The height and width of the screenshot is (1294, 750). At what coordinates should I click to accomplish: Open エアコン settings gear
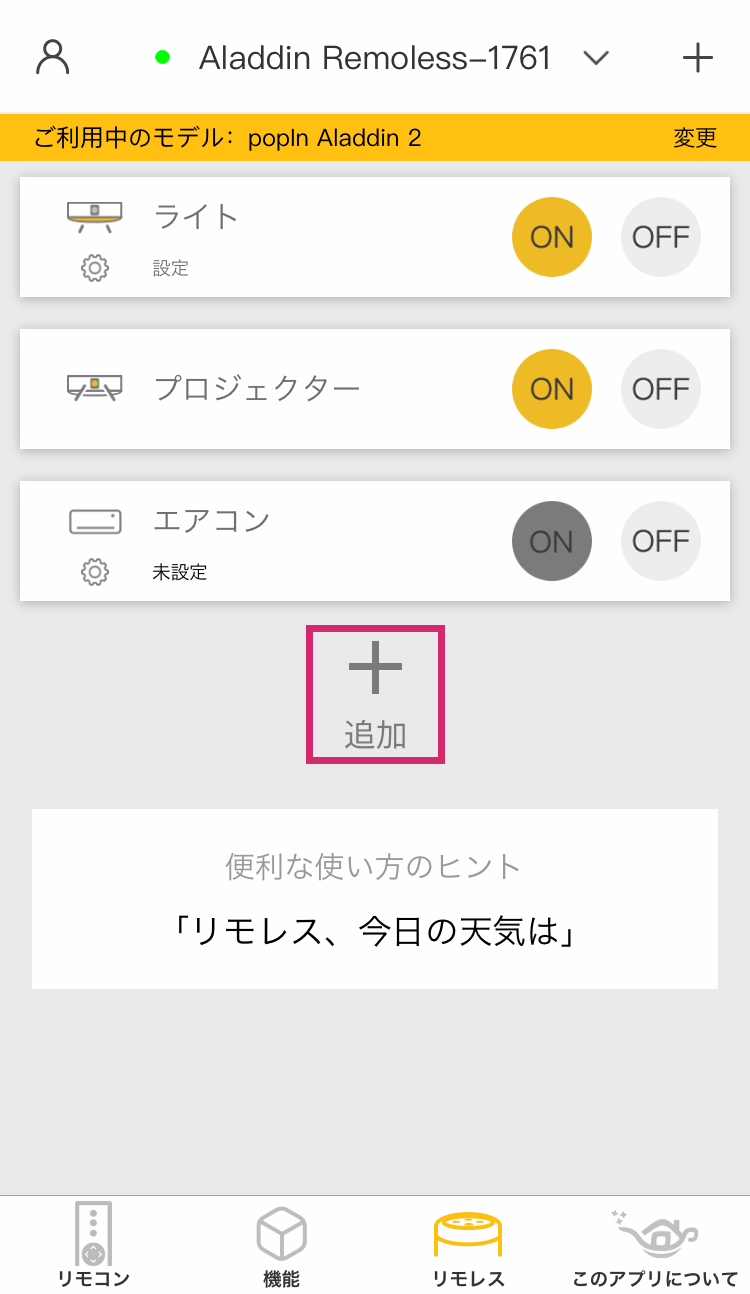point(95,572)
